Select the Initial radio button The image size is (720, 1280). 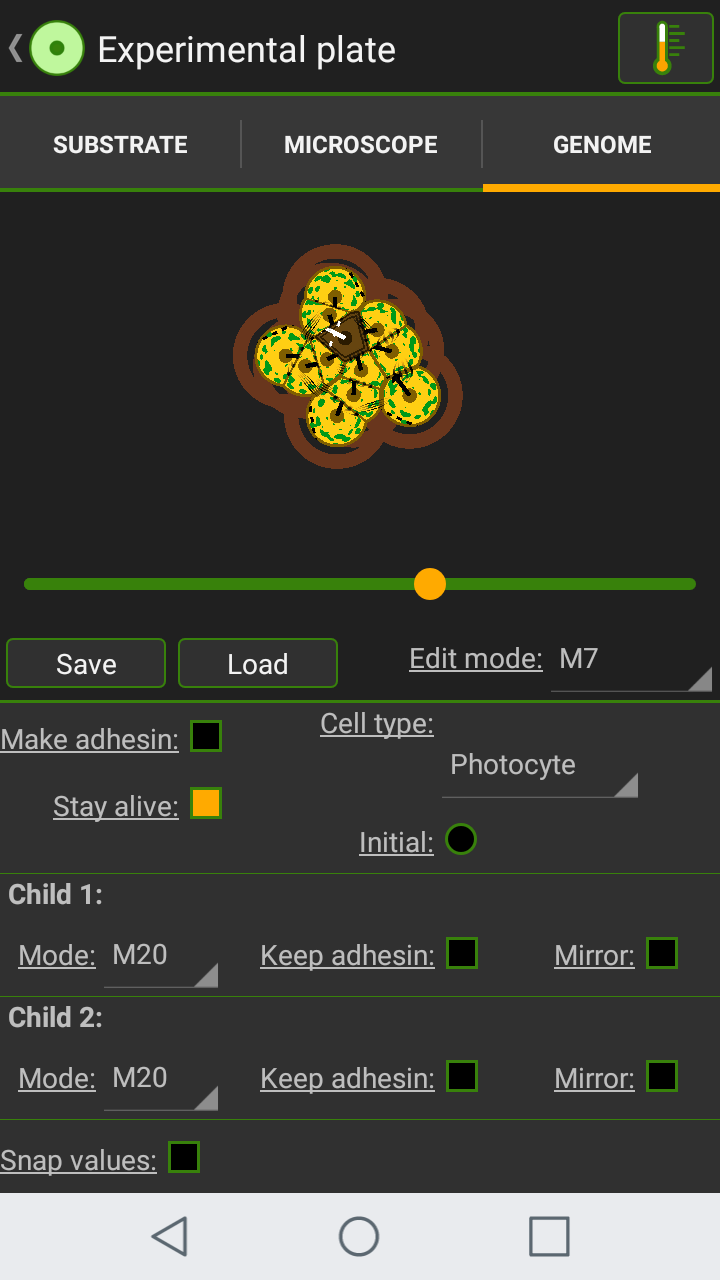click(461, 839)
